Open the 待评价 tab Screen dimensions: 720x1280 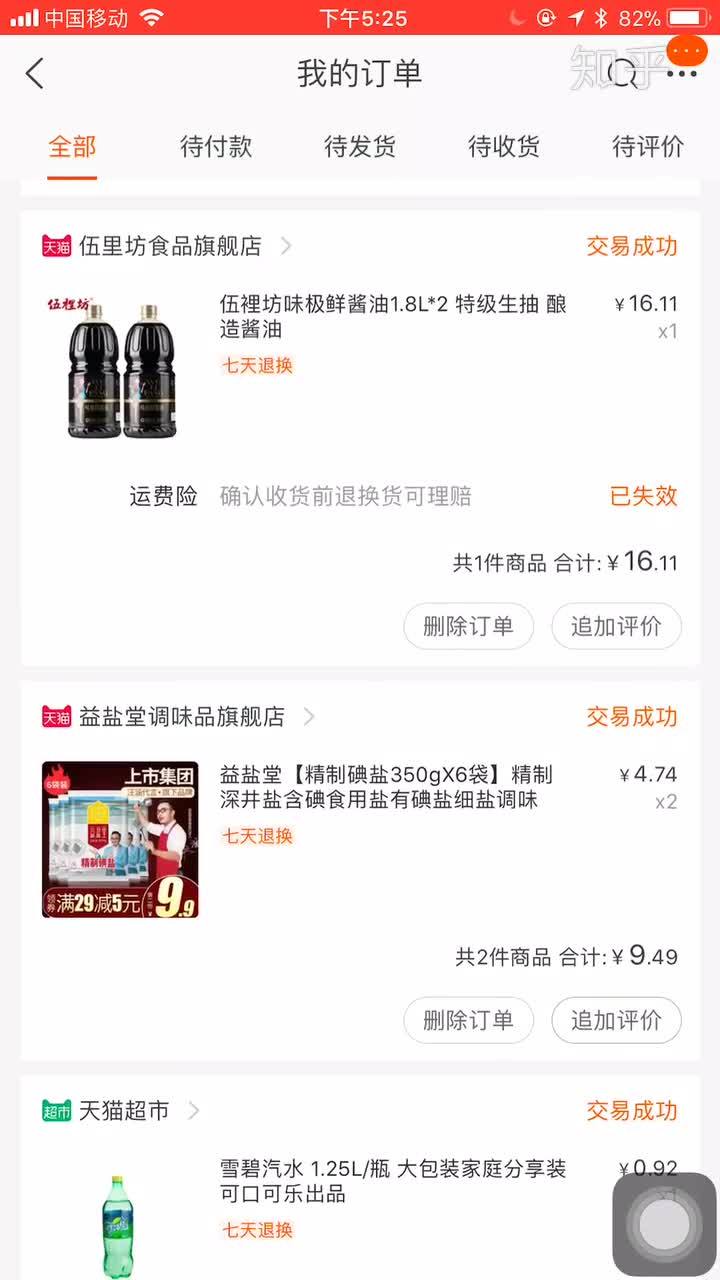tap(648, 147)
